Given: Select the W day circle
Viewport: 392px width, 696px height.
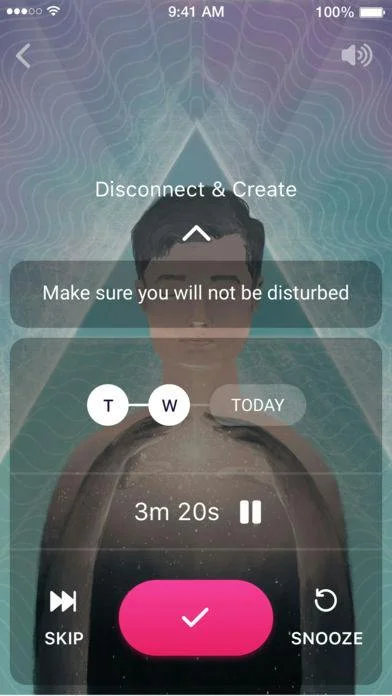Looking at the screenshot, I should tap(169, 405).
